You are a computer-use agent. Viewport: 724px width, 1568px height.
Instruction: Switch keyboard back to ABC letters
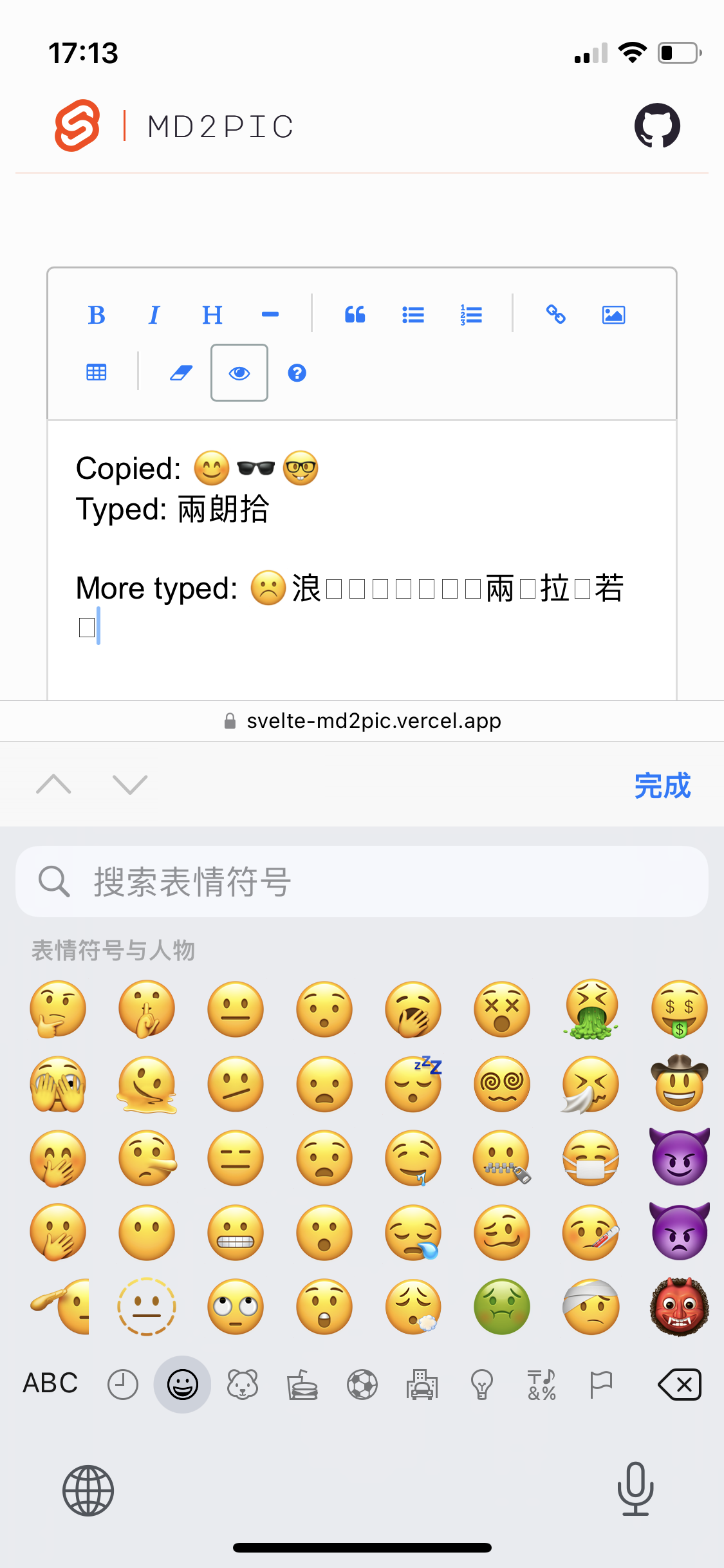pos(50,1383)
